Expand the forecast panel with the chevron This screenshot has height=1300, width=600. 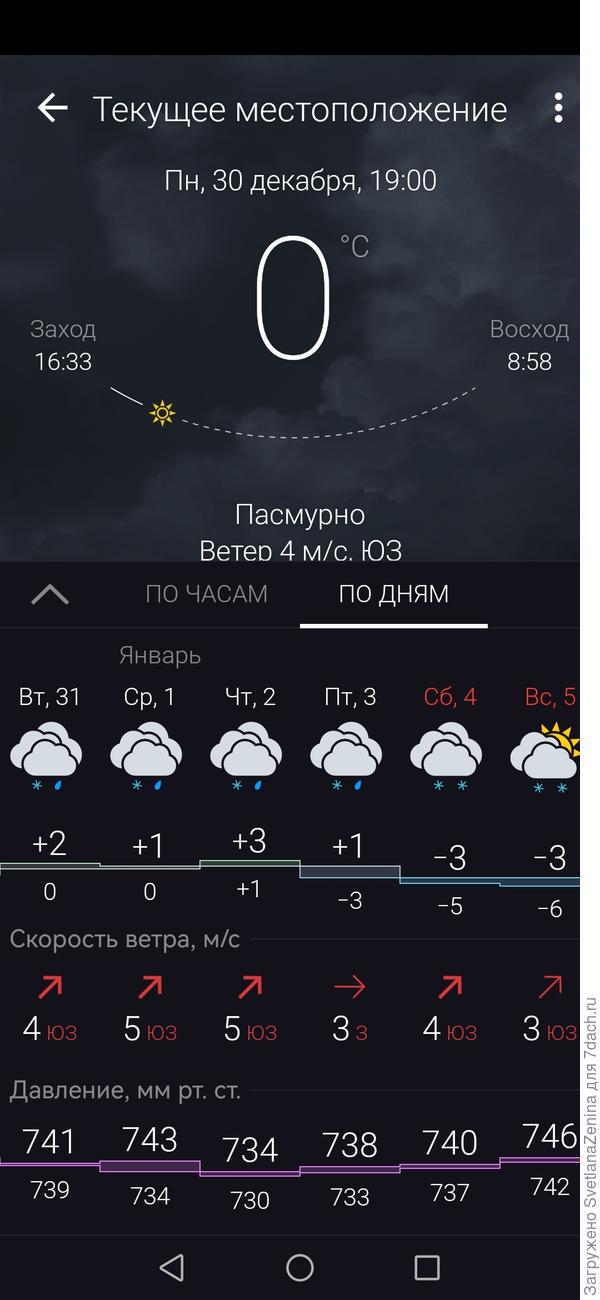[50, 595]
